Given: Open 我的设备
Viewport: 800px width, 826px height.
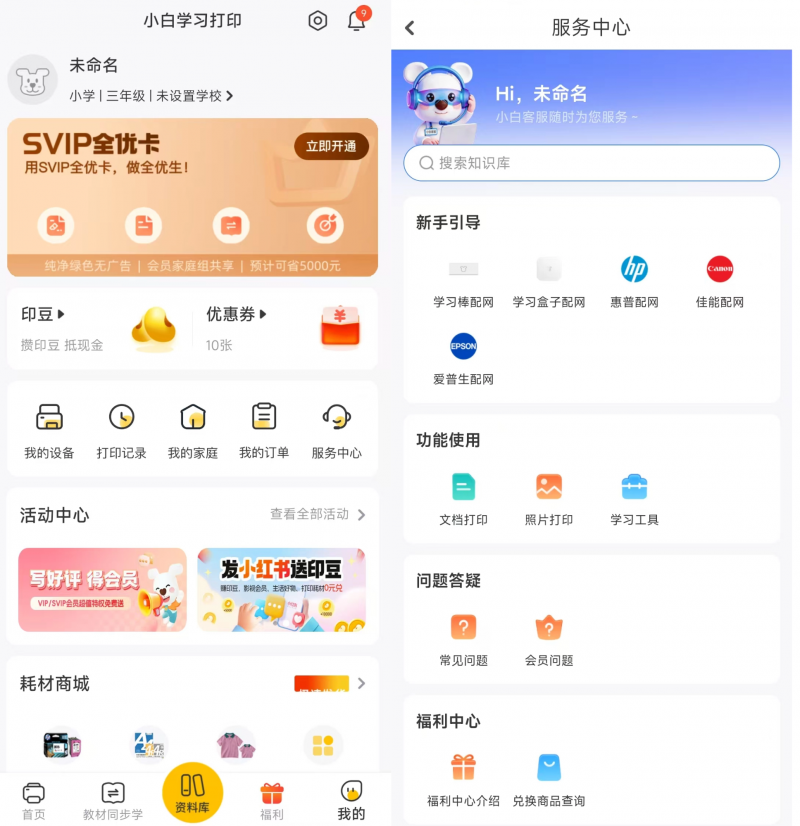Looking at the screenshot, I should click(x=49, y=431).
